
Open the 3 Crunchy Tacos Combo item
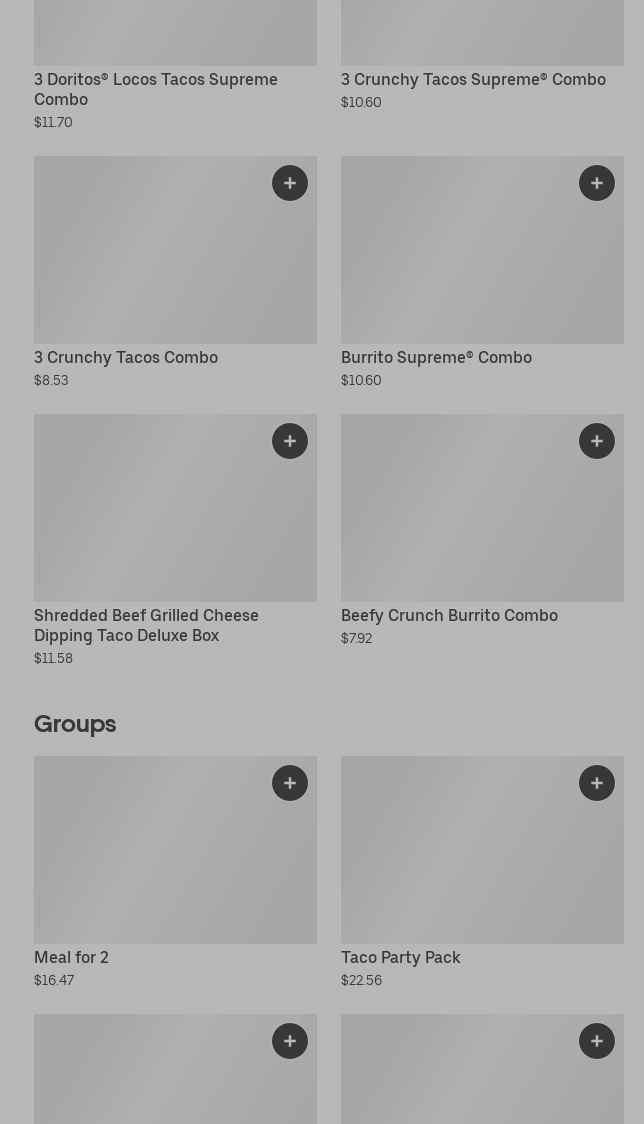[x=126, y=358]
